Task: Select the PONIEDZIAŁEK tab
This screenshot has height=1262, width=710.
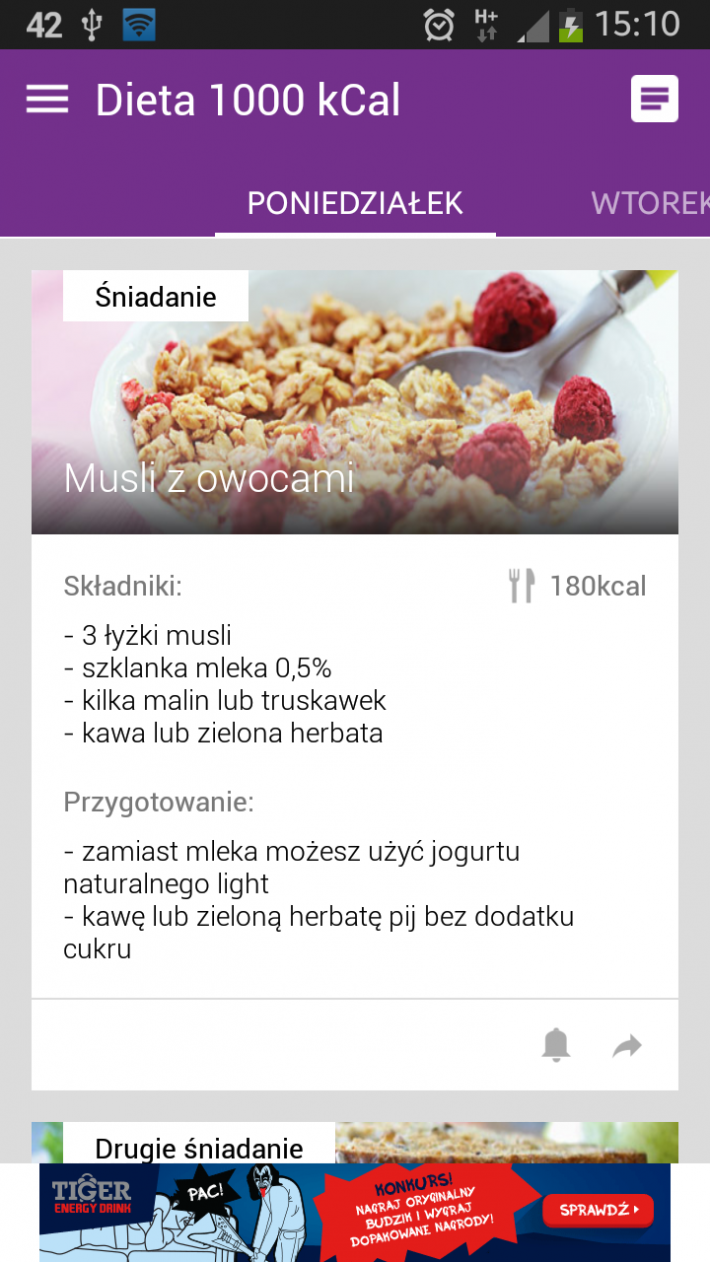Action: click(x=355, y=203)
